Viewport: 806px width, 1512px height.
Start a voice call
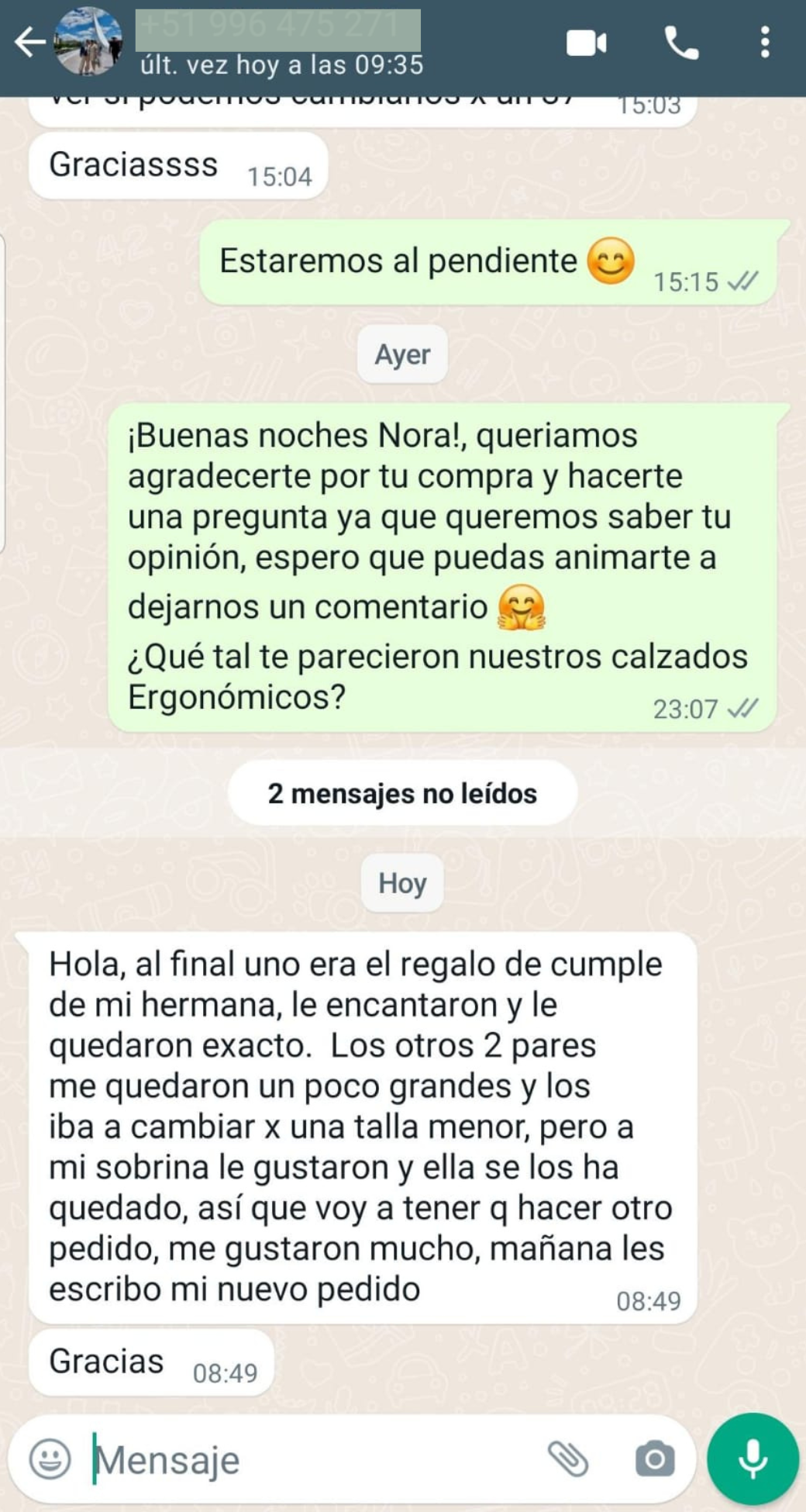click(x=681, y=43)
